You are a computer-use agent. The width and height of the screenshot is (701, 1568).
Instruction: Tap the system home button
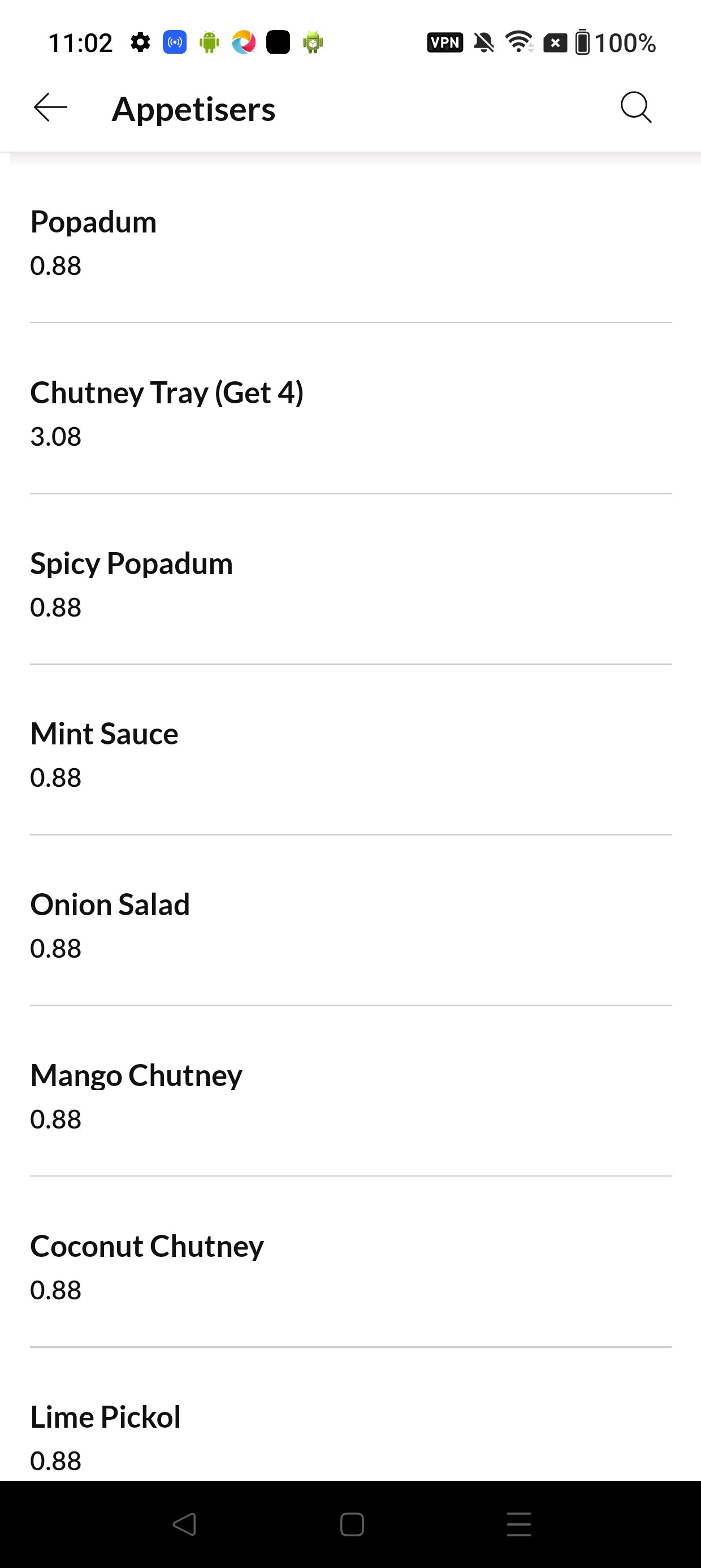(x=352, y=1524)
